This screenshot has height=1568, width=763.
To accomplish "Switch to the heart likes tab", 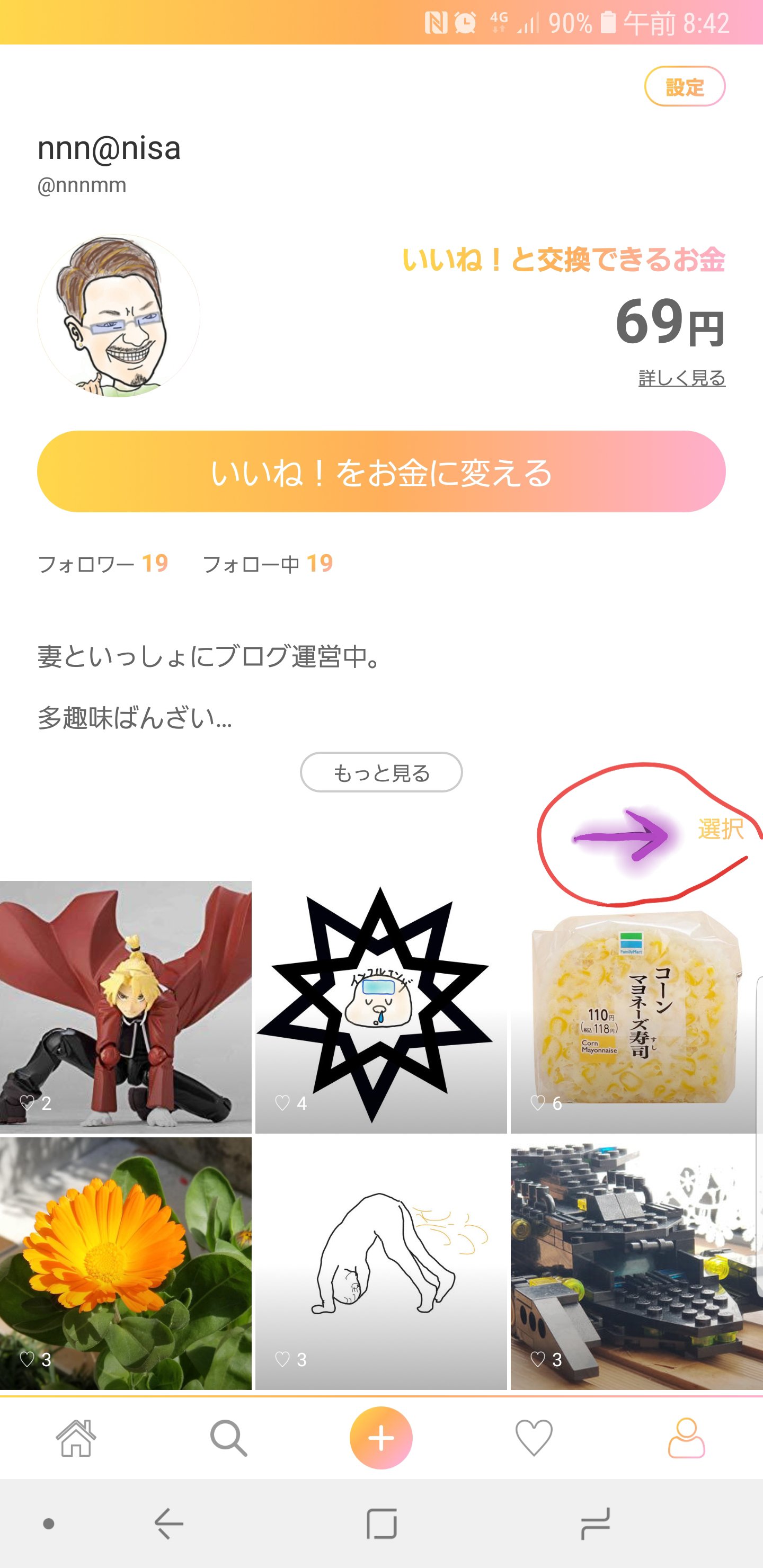I will point(534,1438).
